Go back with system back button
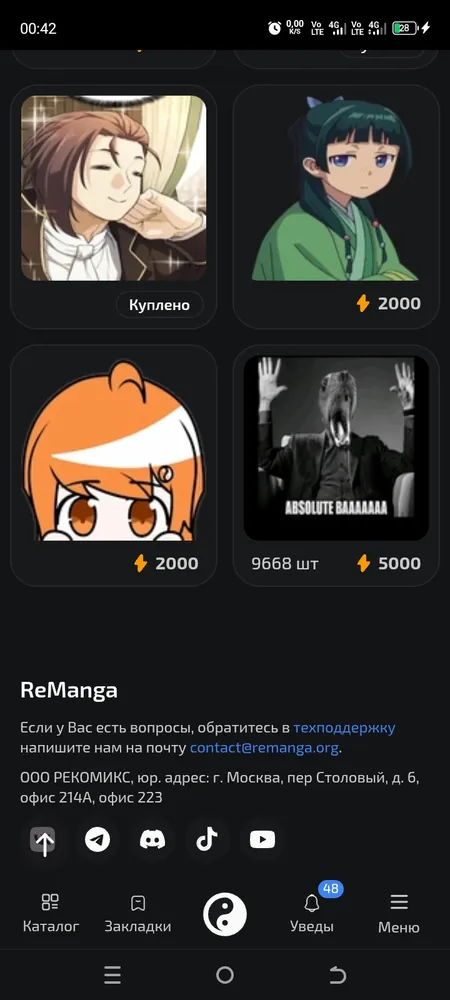This screenshot has height=1000, width=450. point(337,975)
